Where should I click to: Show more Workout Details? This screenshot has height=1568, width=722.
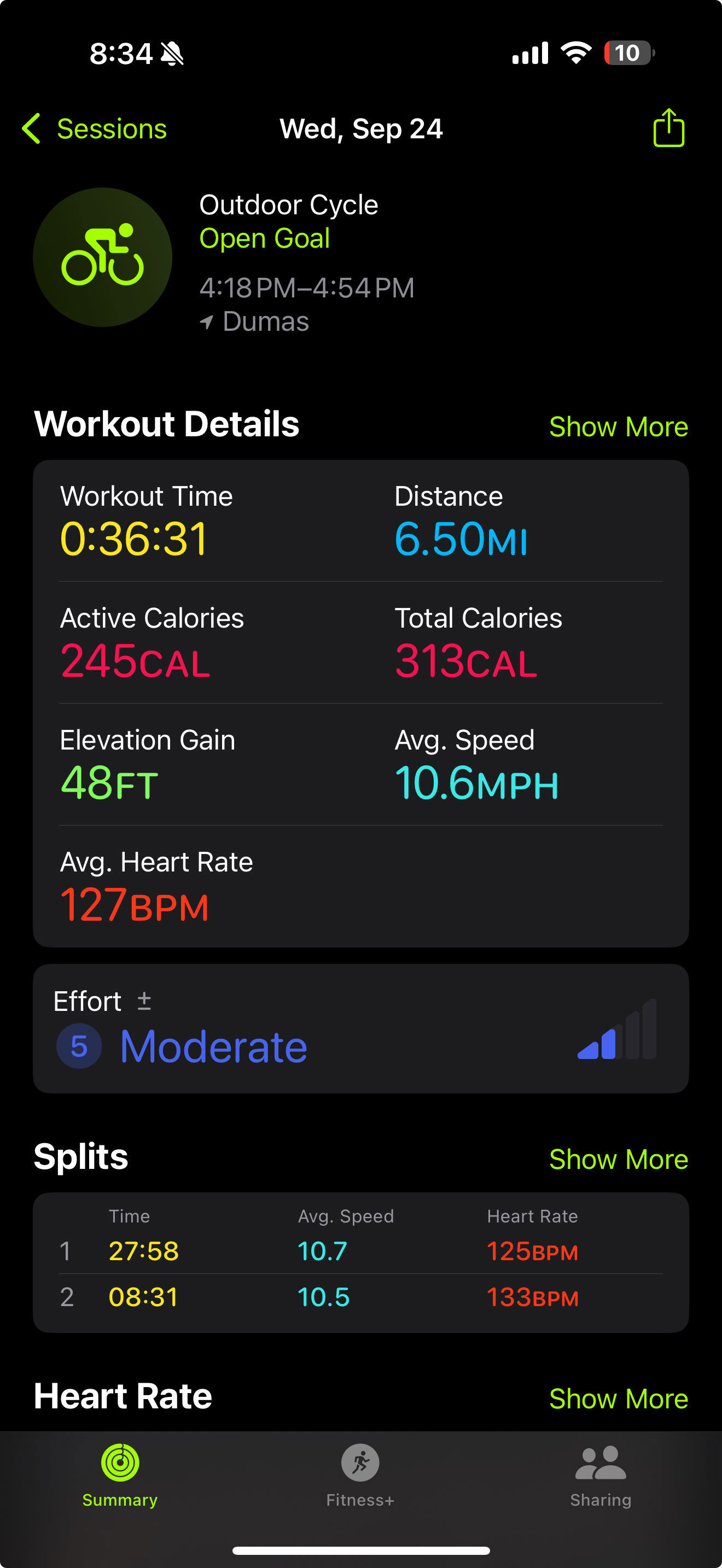[x=618, y=426]
